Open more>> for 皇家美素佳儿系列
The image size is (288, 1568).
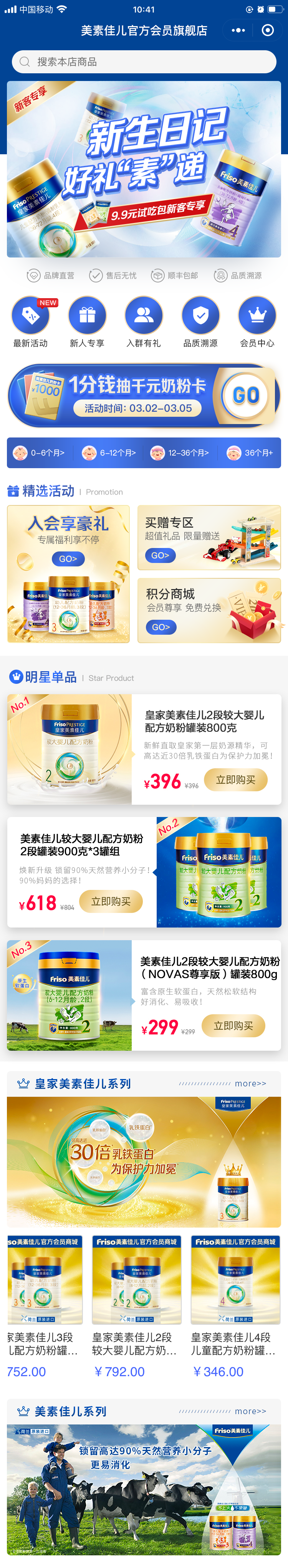pyautogui.click(x=250, y=1083)
